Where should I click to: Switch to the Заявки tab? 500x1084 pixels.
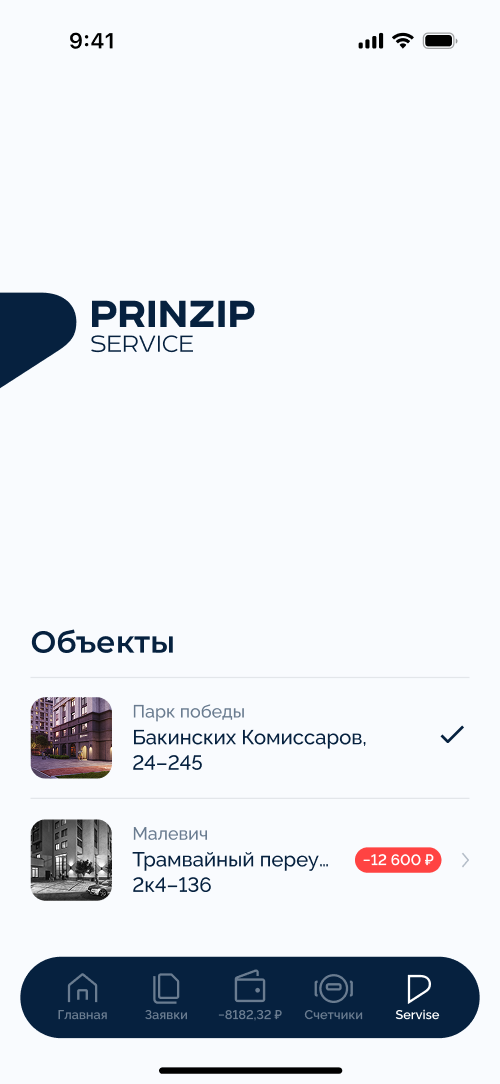click(166, 997)
